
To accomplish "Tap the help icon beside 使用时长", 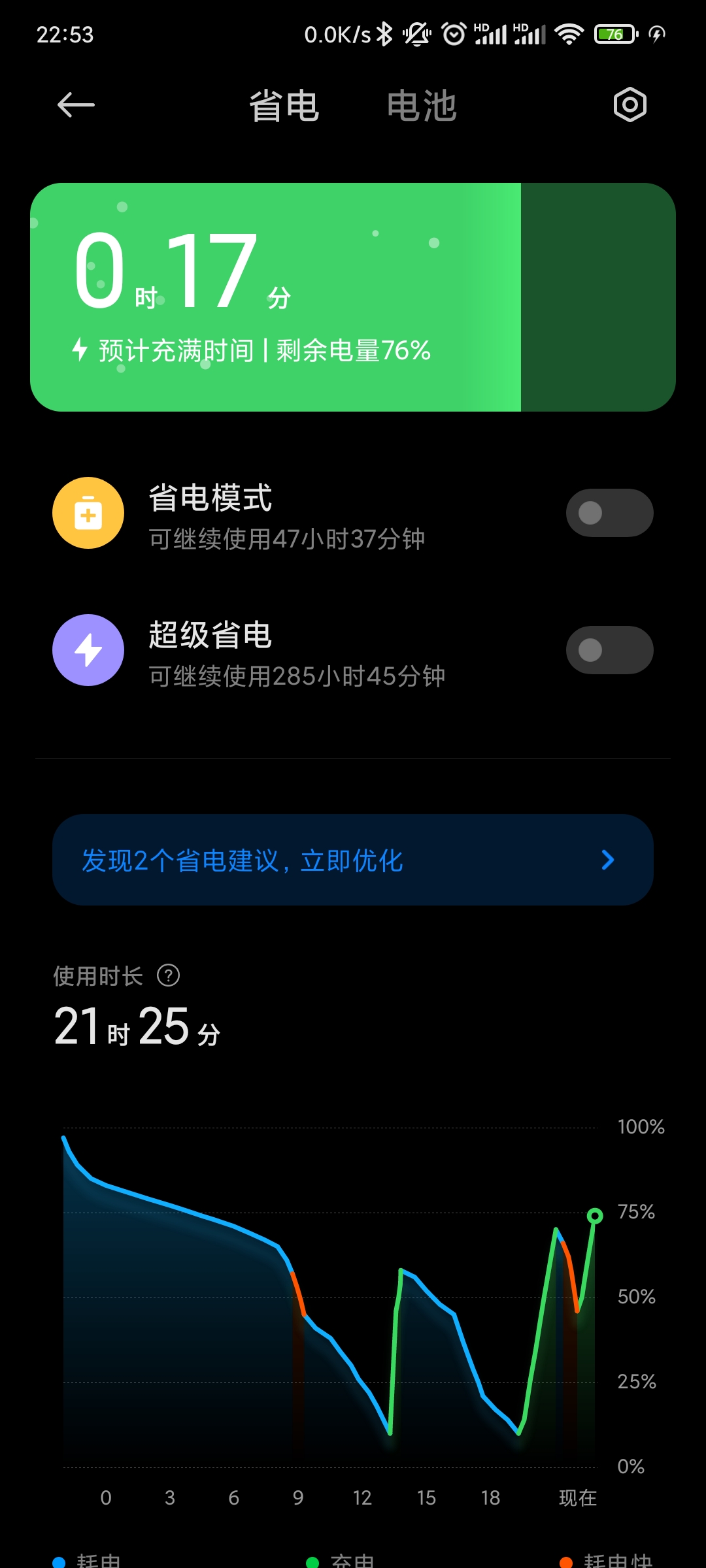I will click(x=168, y=975).
